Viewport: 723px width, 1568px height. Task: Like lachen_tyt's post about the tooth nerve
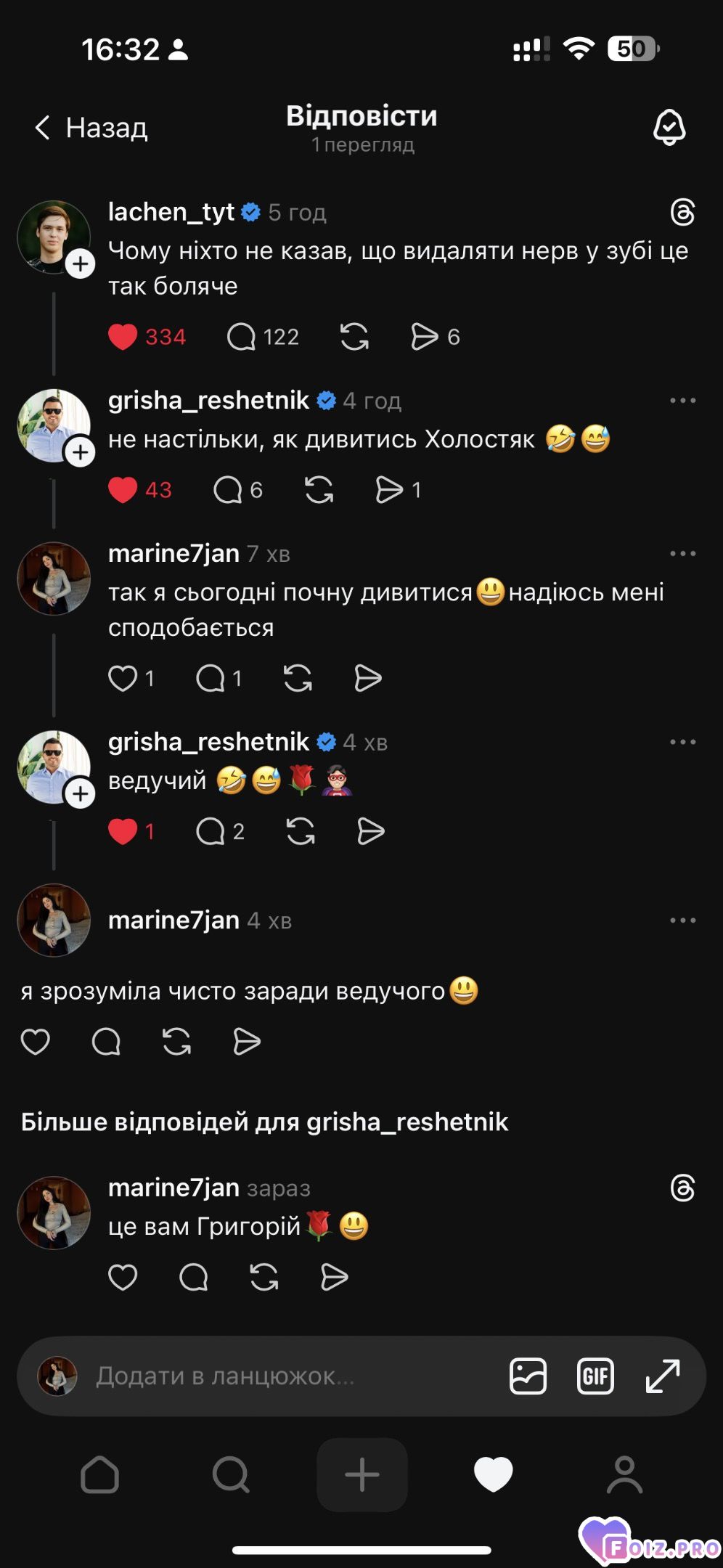[123, 337]
